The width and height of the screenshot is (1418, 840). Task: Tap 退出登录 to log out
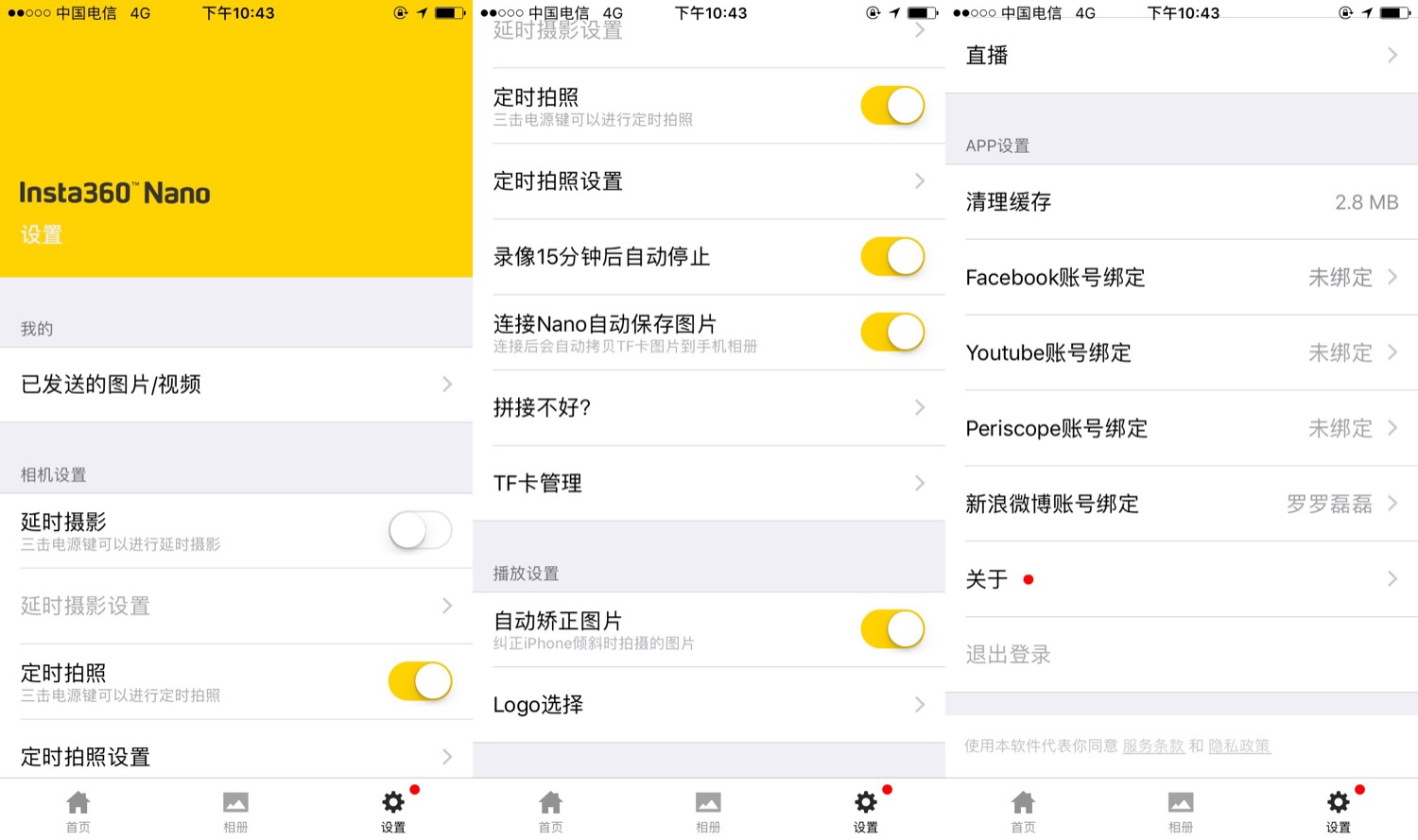pyautogui.click(x=1009, y=655)
